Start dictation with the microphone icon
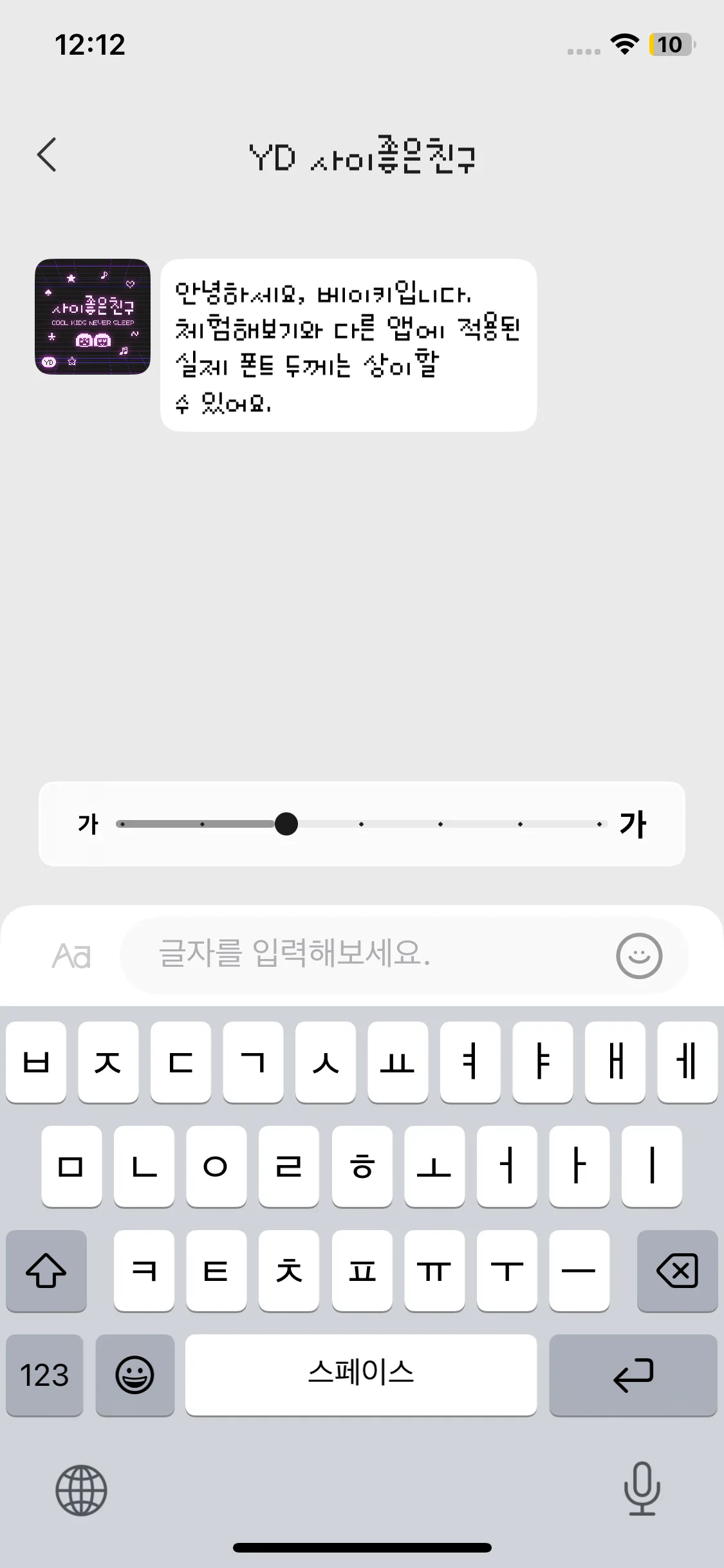The image size is (724, 1568). (642, 1490)
